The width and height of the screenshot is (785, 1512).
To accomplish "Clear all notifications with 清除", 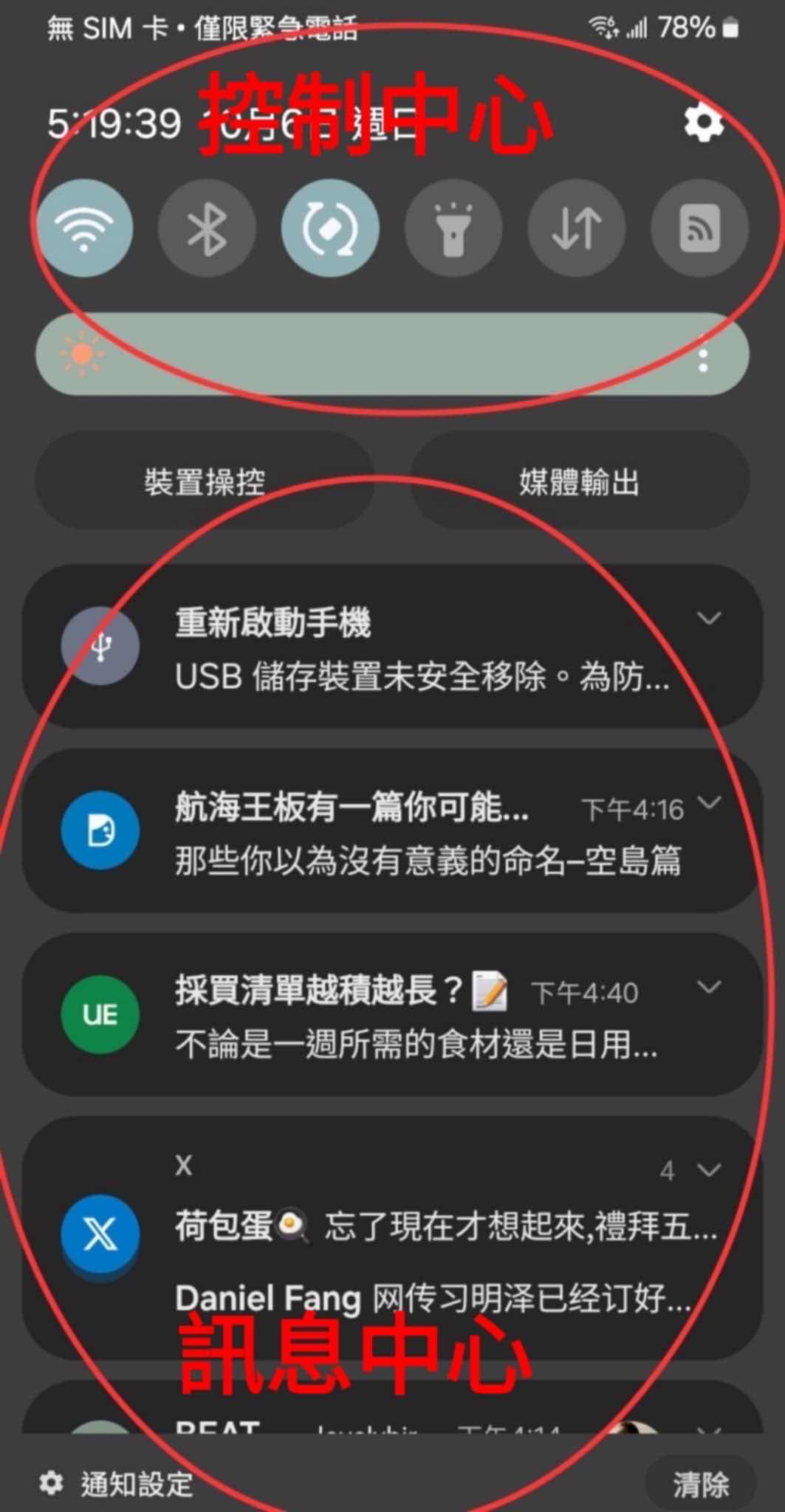I will 700,1484.
